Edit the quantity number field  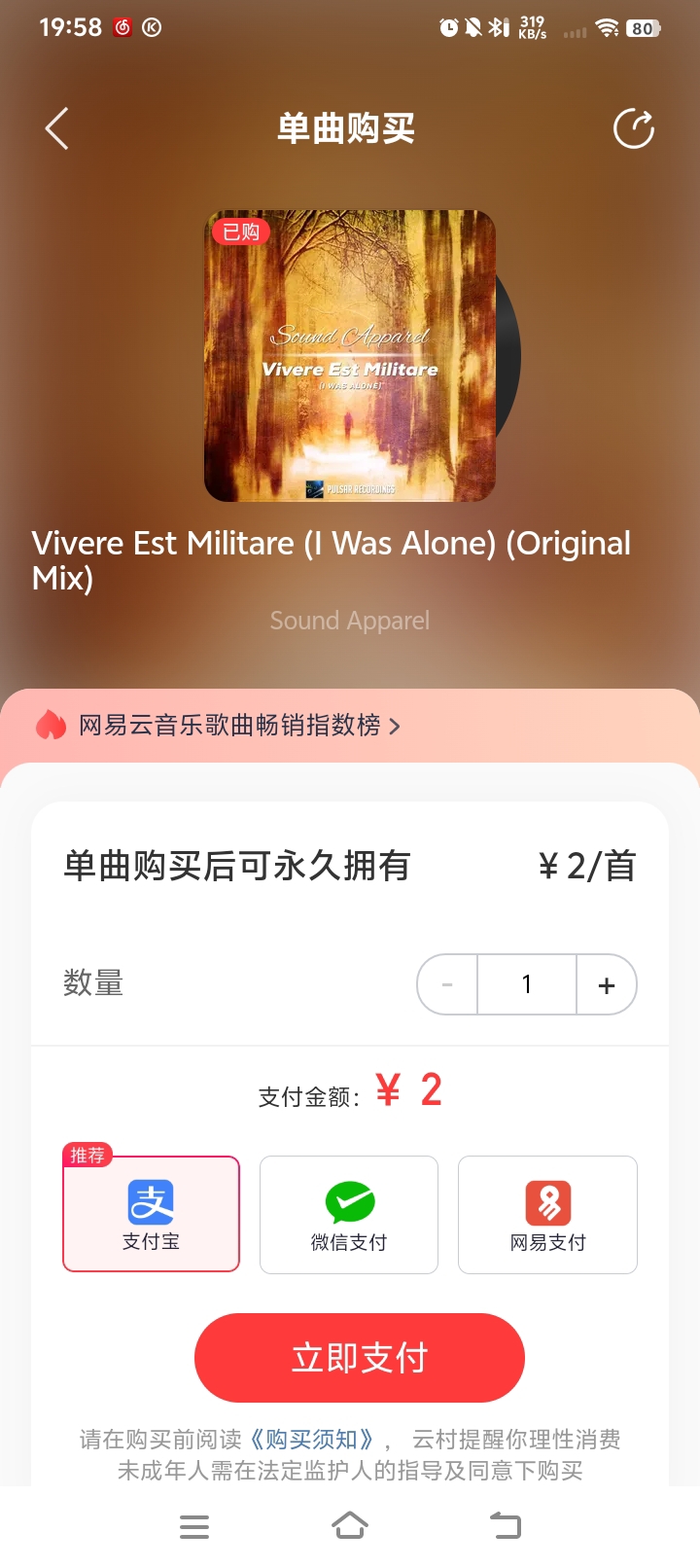point(527,984)
